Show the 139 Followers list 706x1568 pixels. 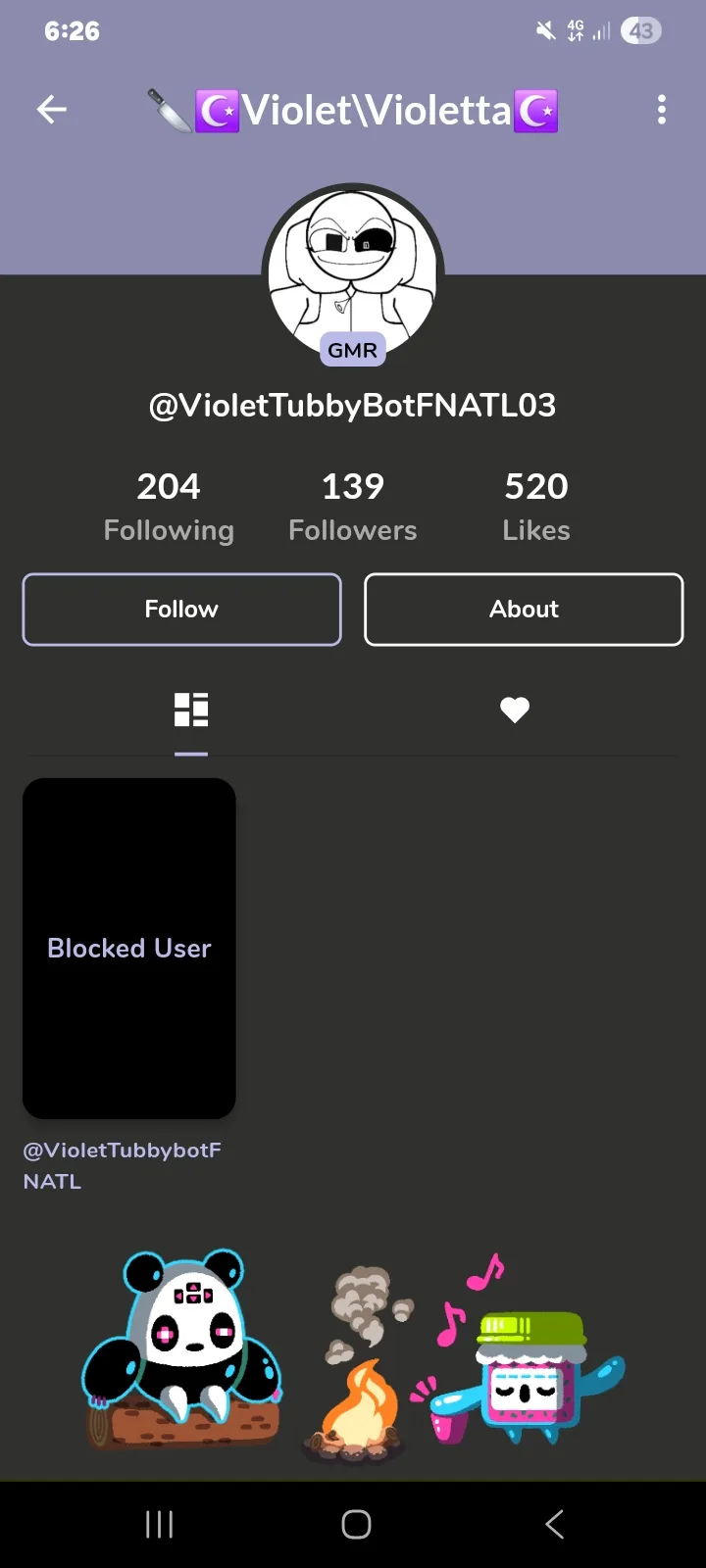pyautogui.click(x=353, y=507)
